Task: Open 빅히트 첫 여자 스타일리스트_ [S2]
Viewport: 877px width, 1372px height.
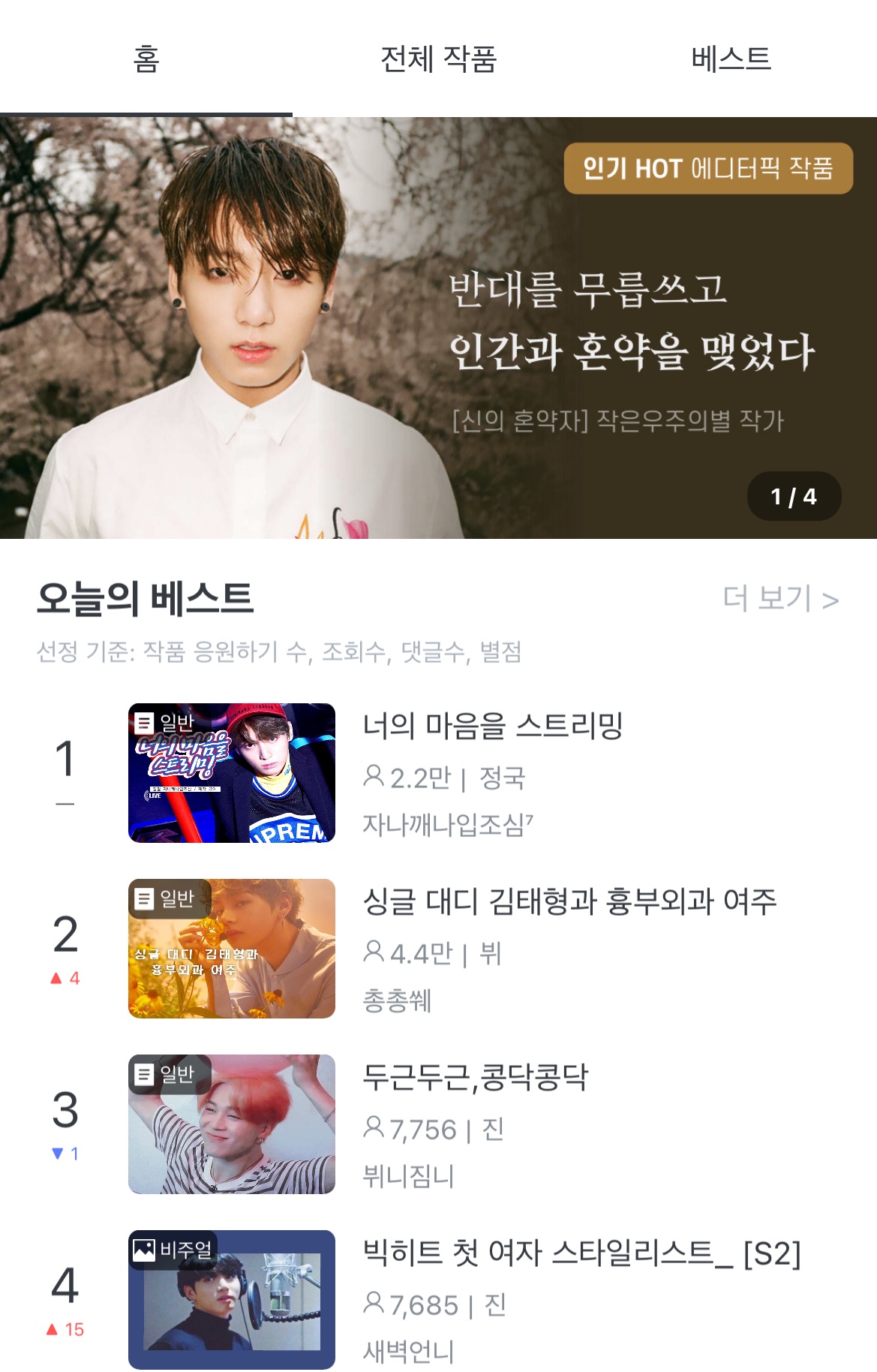Action: pos(581,1253)
